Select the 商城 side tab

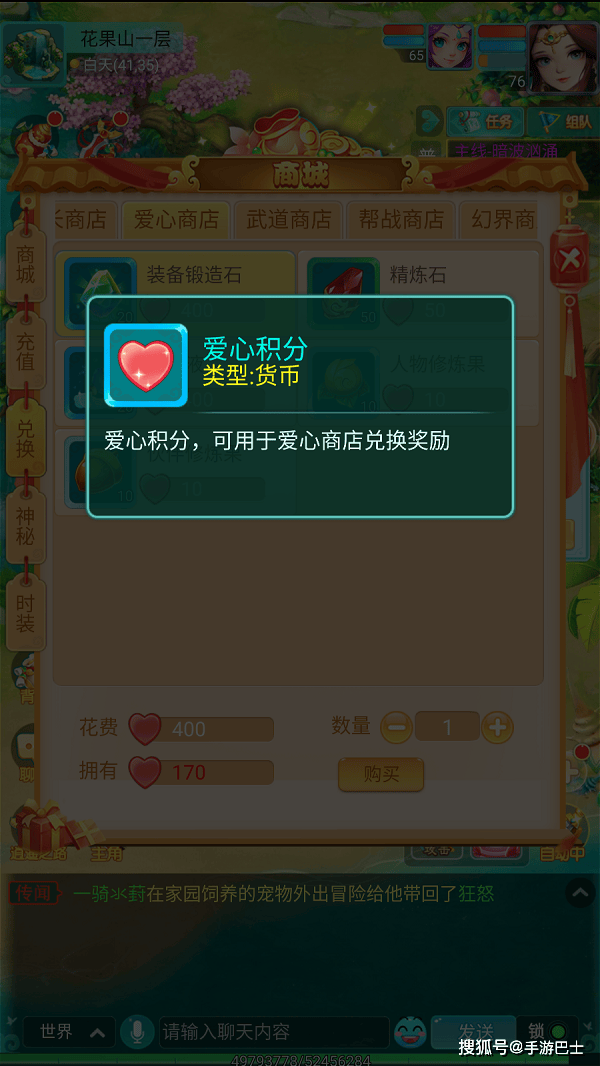click(x=25, y=266)
